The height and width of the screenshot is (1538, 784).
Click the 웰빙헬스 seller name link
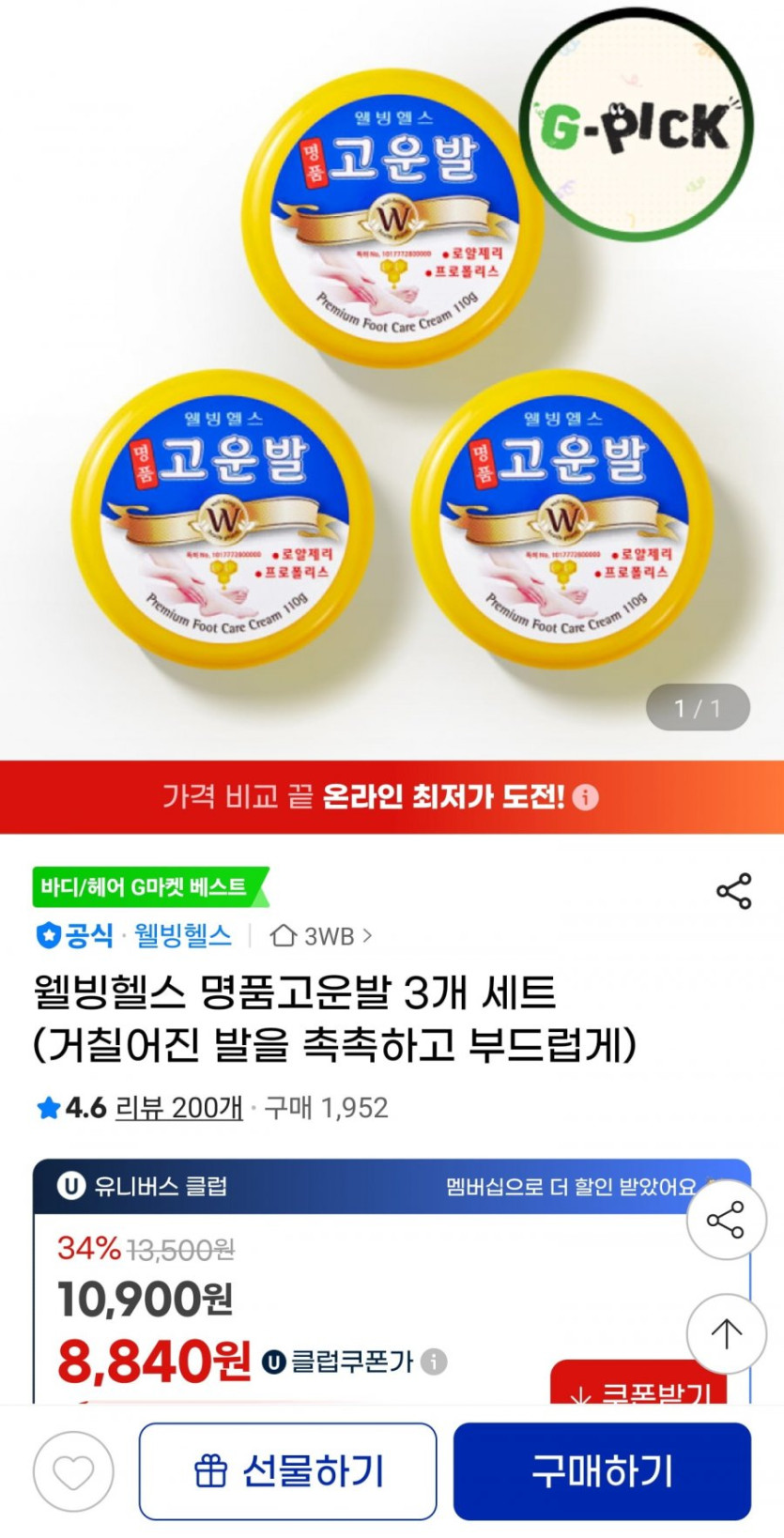pos(184,935)
